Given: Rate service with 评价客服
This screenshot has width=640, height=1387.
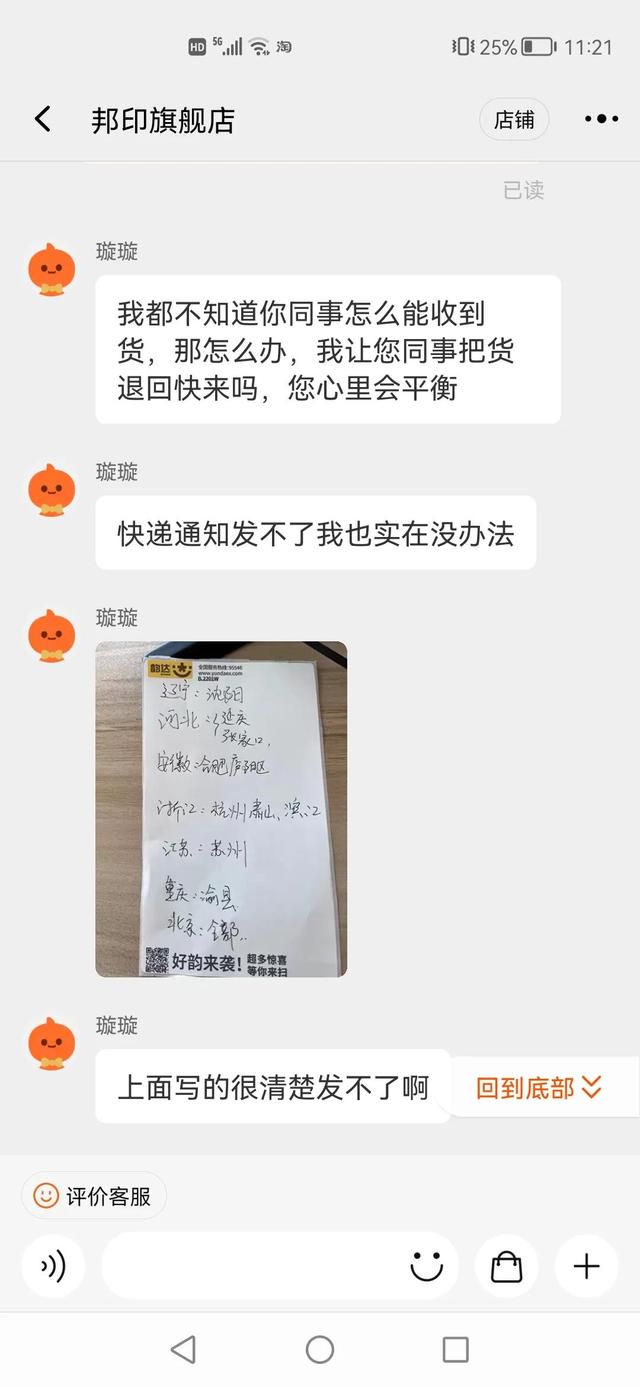Looking at the screenshot, I should pos(94,1195).
